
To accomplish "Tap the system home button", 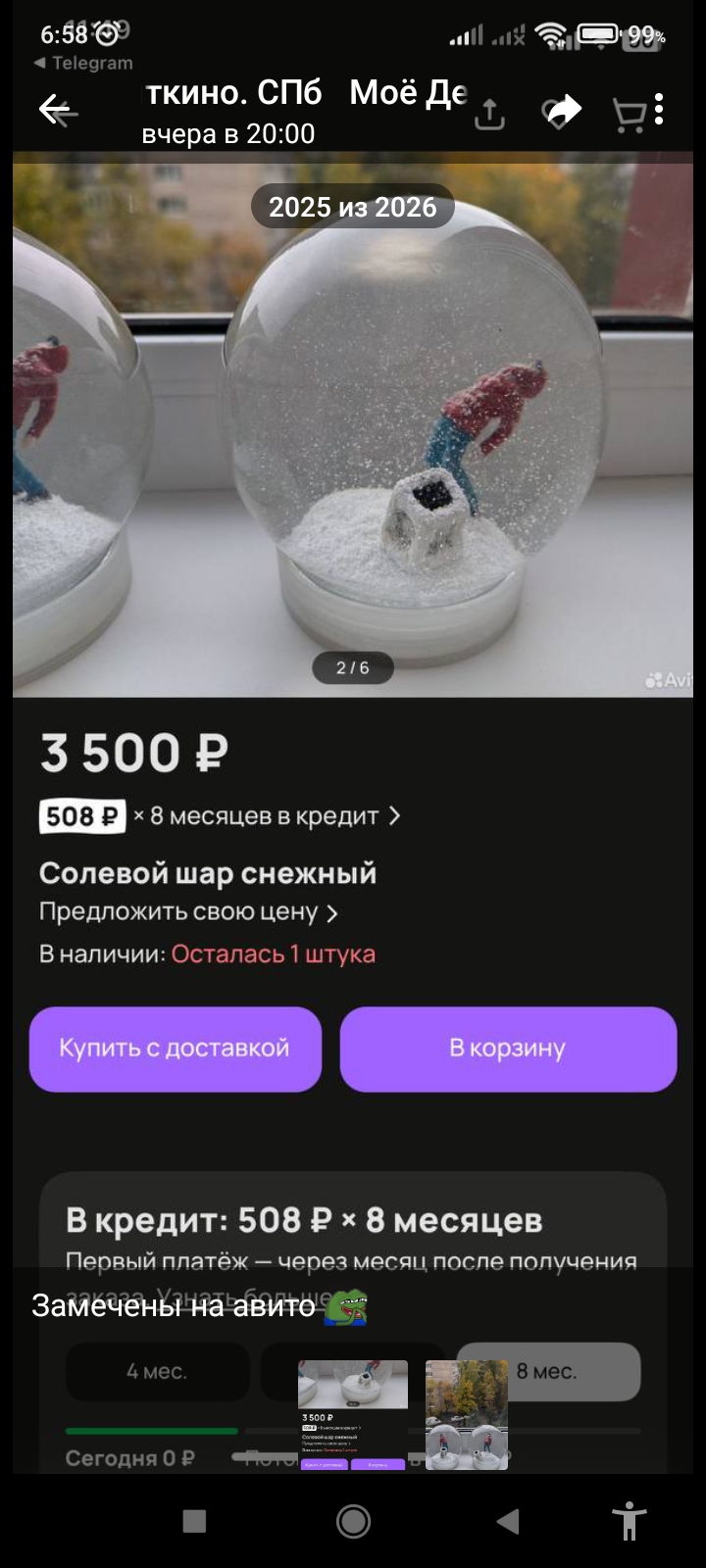I will pos(353,1521).
